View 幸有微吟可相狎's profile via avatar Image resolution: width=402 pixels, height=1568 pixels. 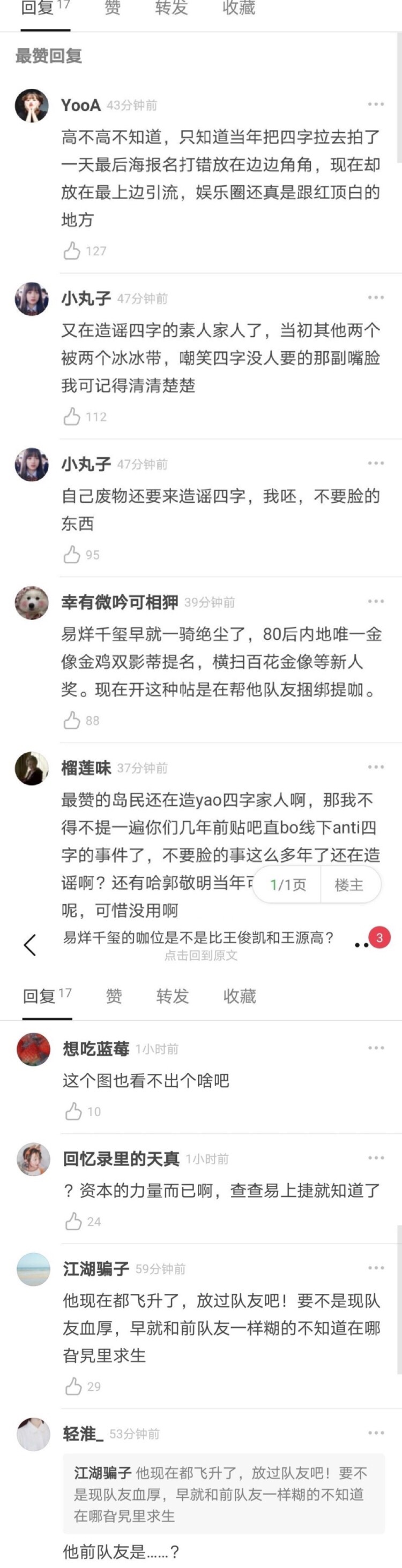tap(32, 603)
